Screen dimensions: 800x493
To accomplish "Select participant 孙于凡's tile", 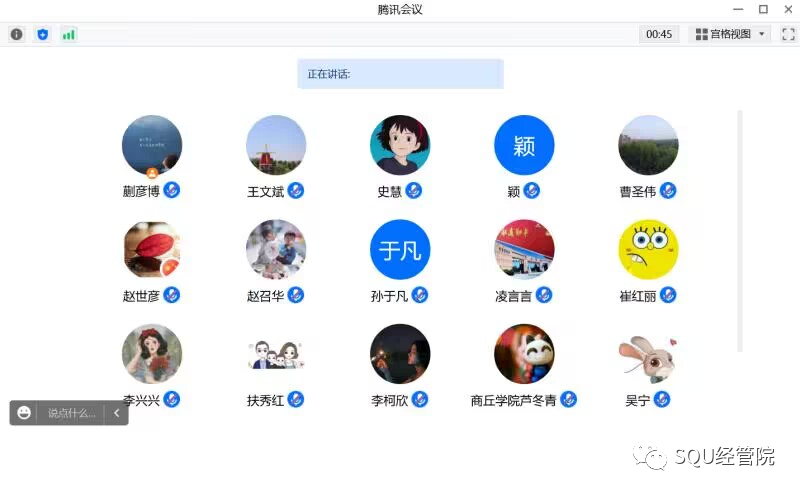I will click(400, 250).
